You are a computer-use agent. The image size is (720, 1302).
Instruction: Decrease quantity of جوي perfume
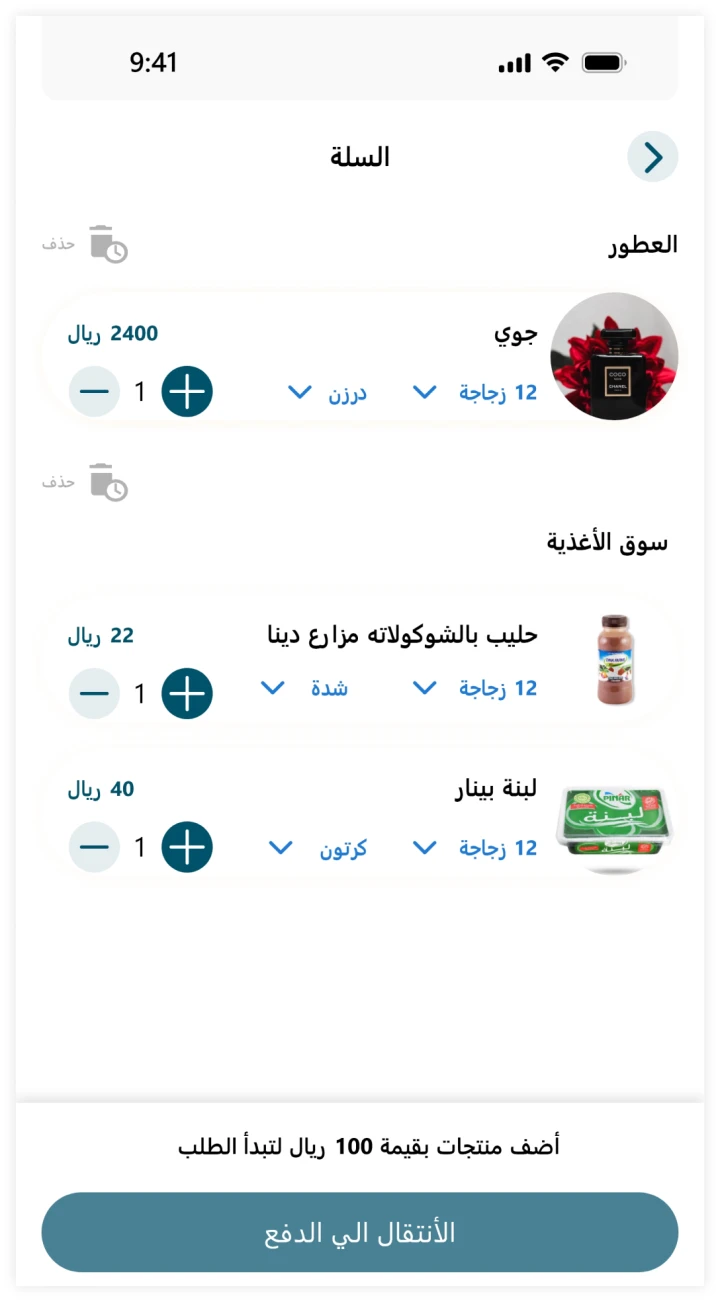click(94, 391)
